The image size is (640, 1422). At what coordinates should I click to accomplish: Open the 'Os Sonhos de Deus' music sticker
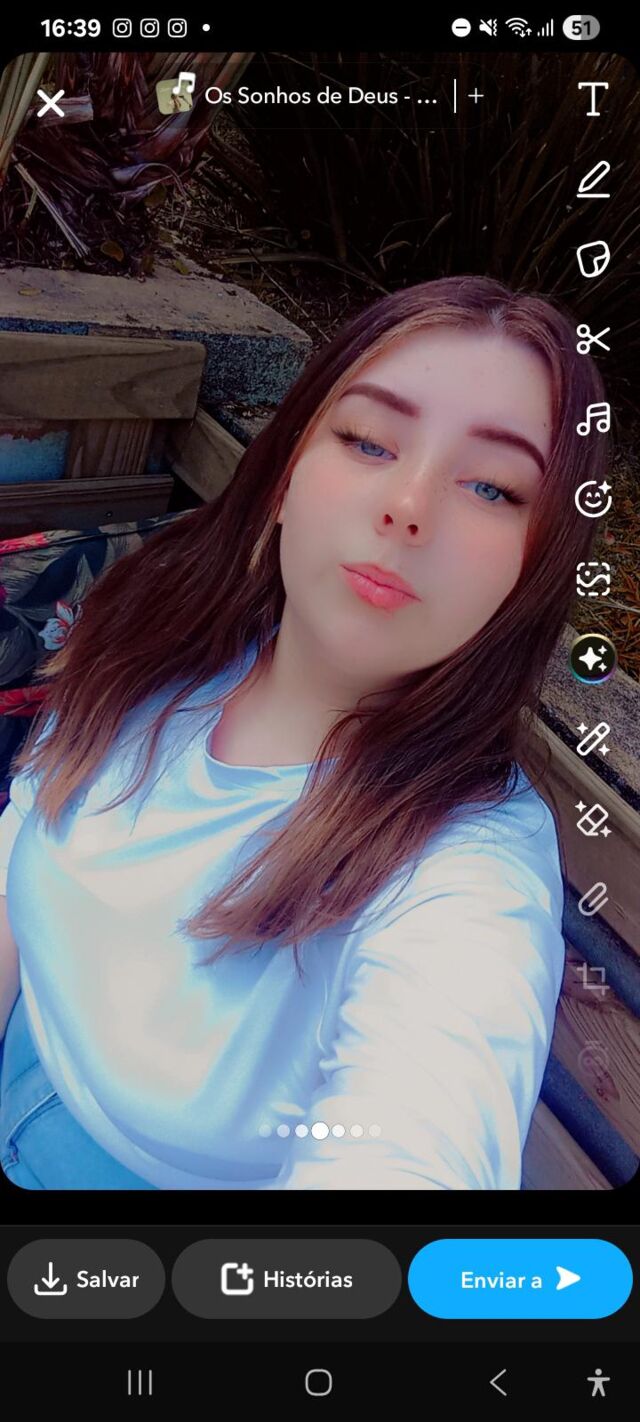[300, 96]
